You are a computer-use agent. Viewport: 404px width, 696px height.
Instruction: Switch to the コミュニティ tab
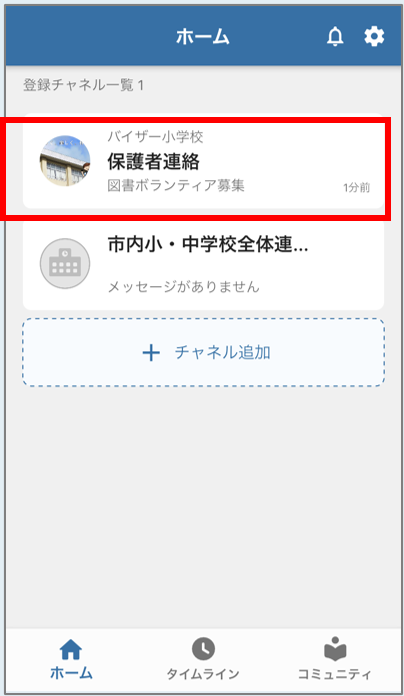[335, 658]
